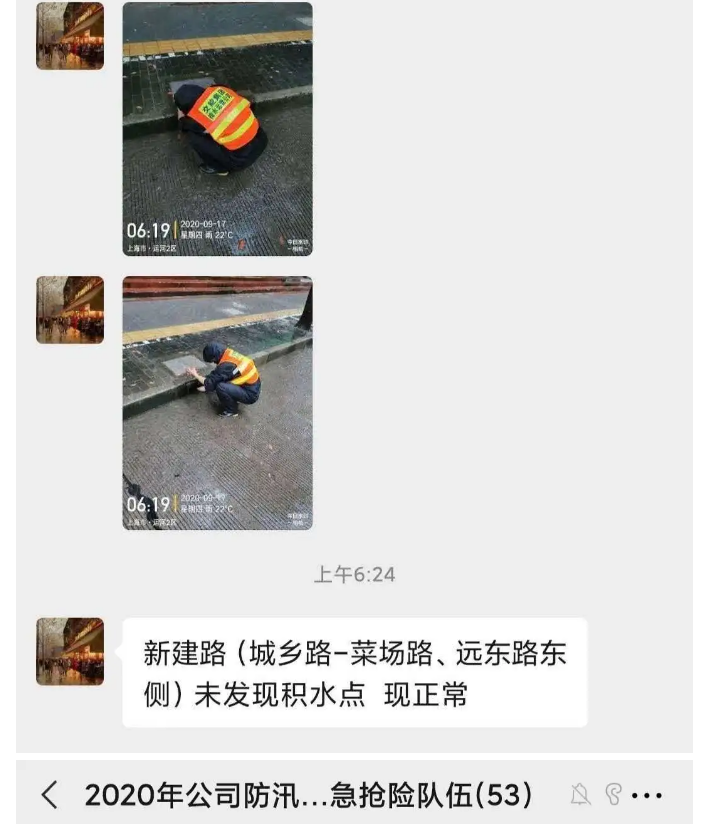Open the close-up photo of the crouching worker
The width and height of the screenshot is (701, 824).
click(217, 129)
